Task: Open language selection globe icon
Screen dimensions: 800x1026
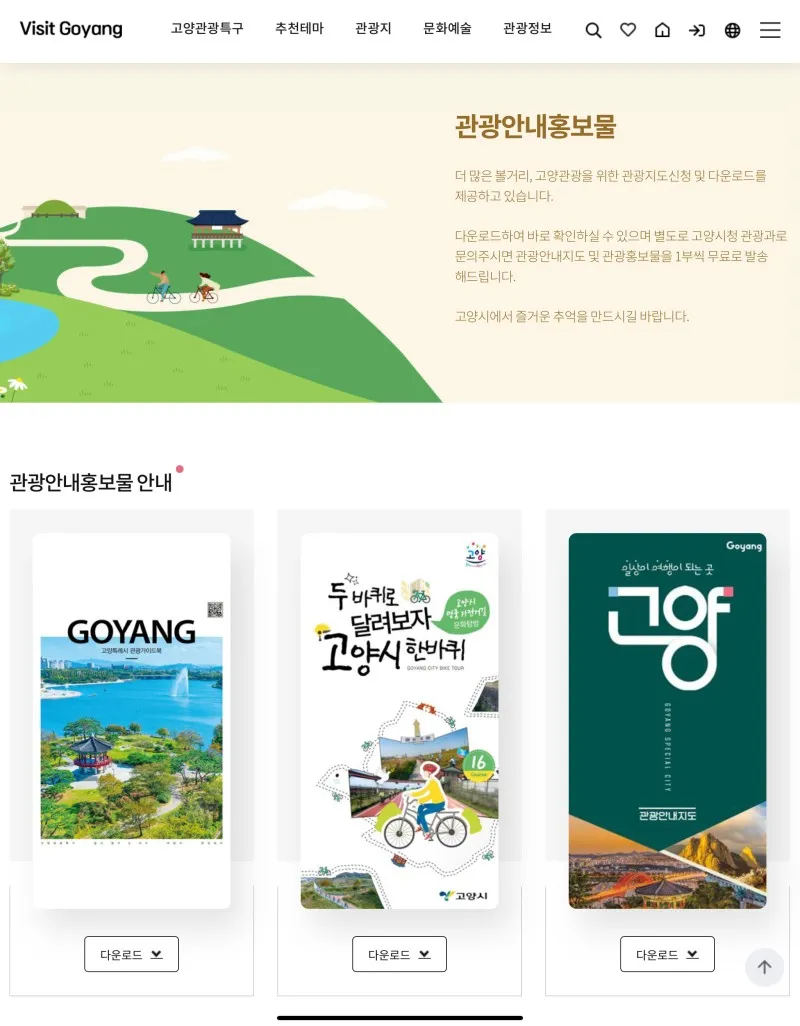Action: [x=732, y=30]
